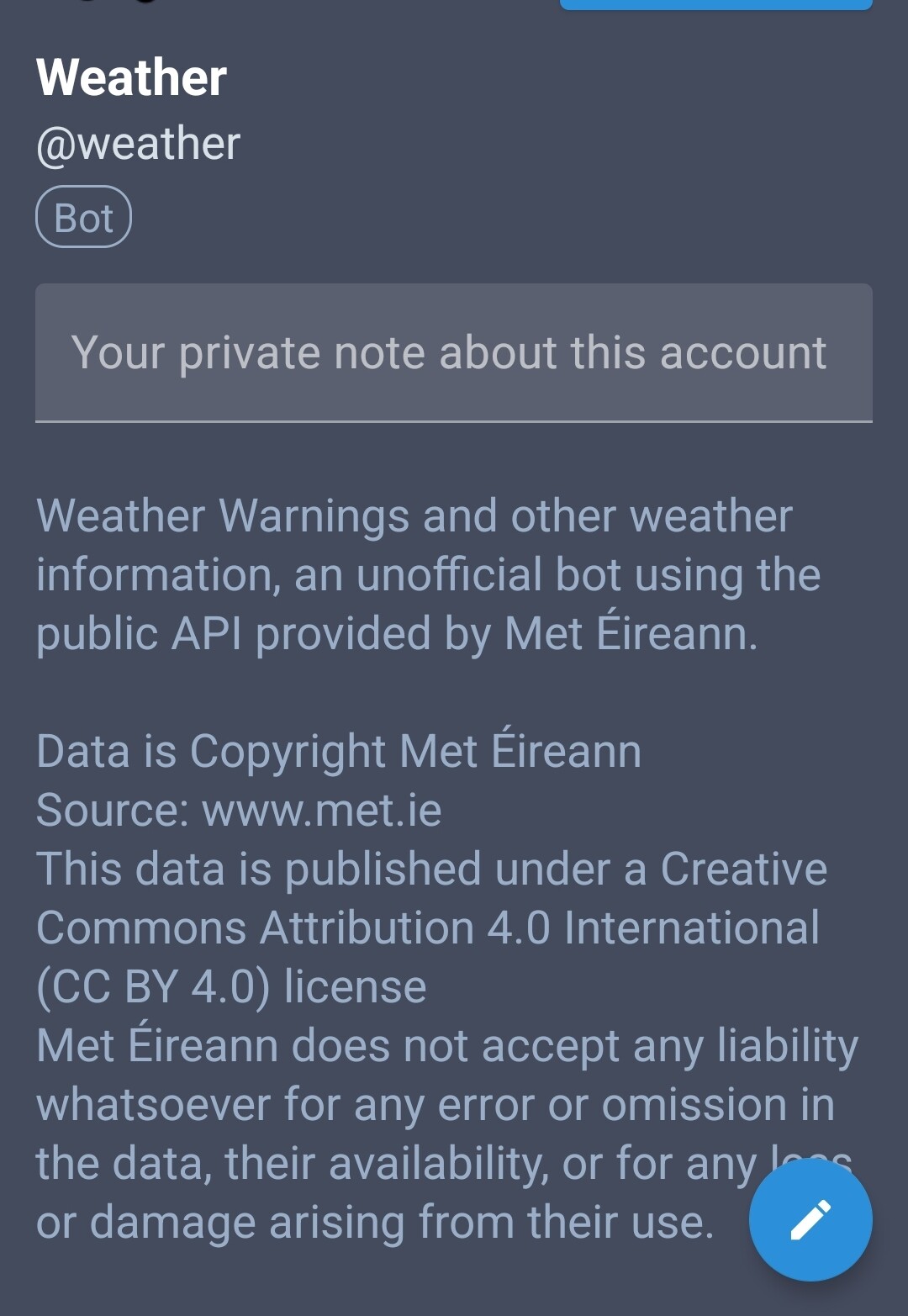This screenshot has width=908, height=1316.
Task: Compose a new post with the pencil button
Action: point(810,1219)
